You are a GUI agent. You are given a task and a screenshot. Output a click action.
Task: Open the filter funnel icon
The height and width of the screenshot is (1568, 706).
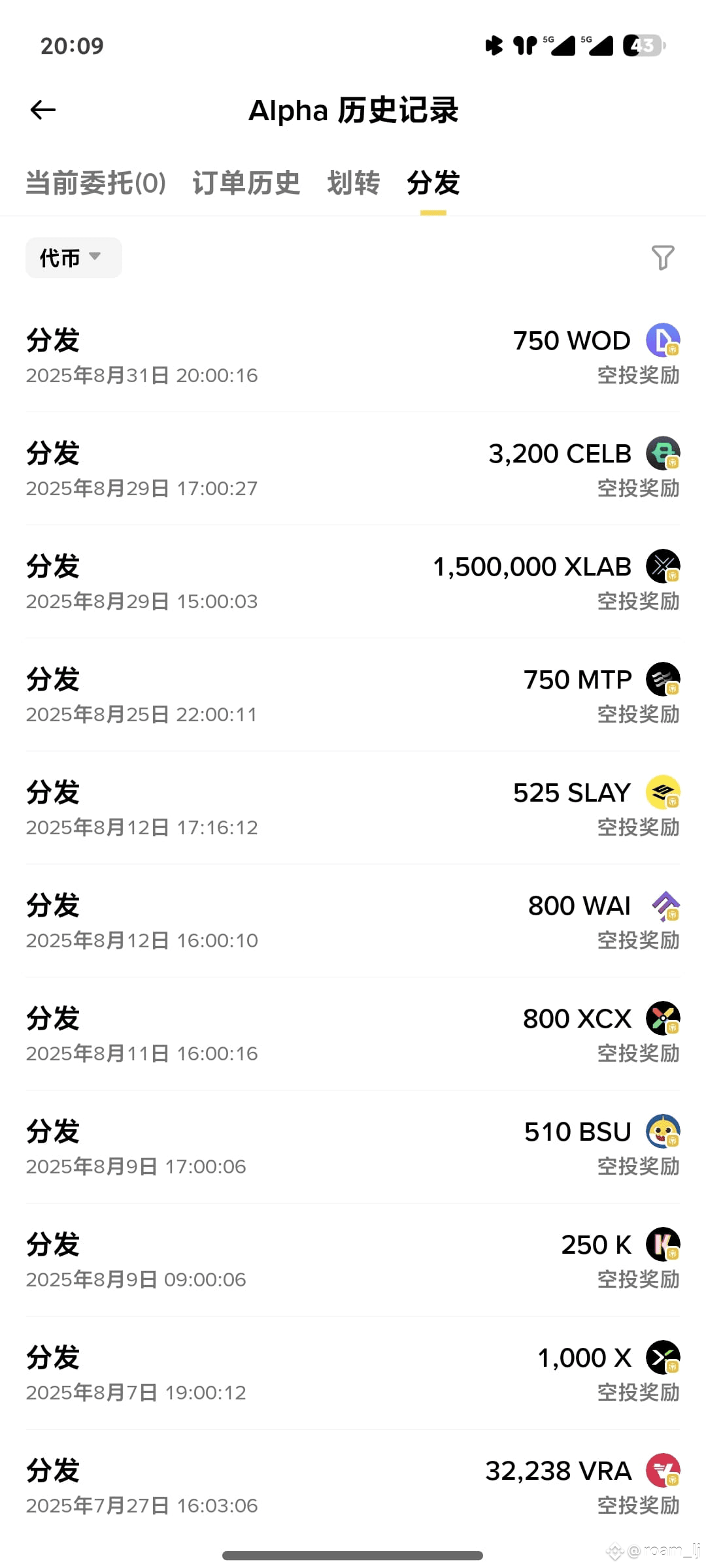663,257
